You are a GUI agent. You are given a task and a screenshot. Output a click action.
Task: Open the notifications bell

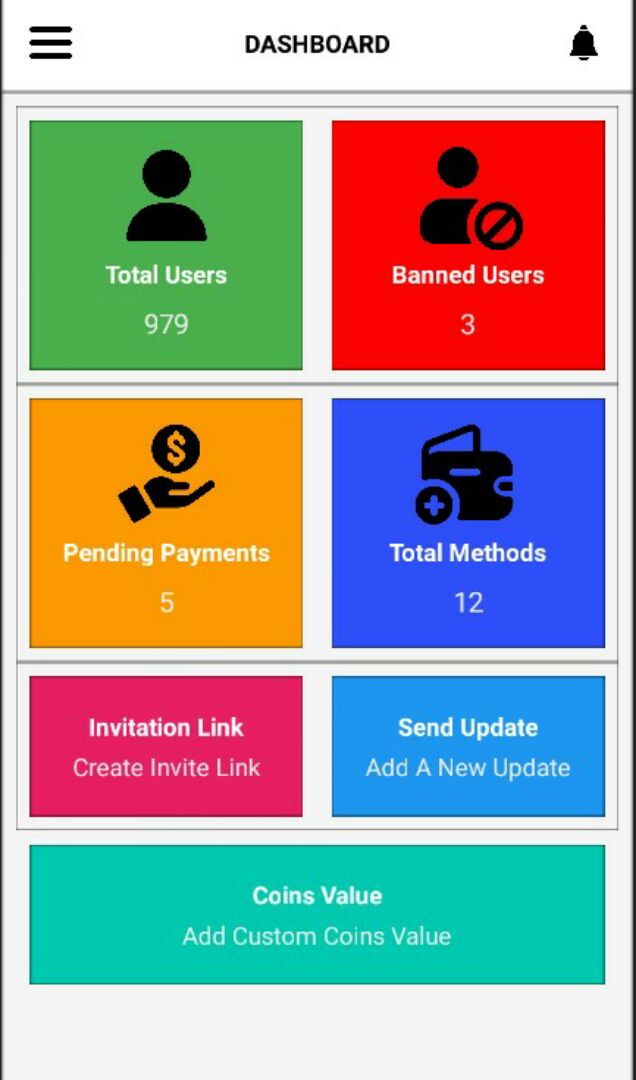pyautogui.click(x=583, y=43)
